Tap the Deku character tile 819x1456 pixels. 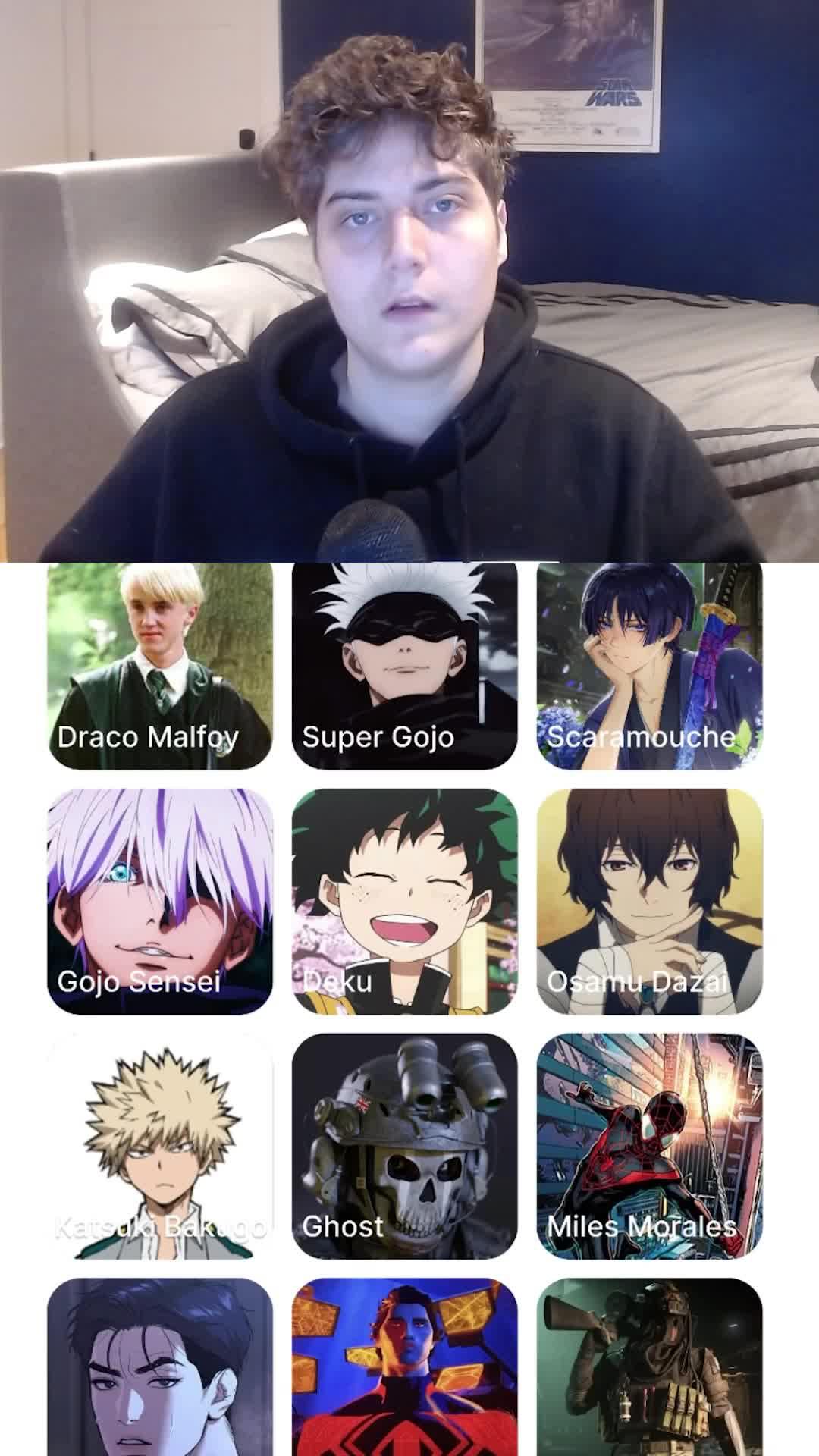[x=404, y=901]
